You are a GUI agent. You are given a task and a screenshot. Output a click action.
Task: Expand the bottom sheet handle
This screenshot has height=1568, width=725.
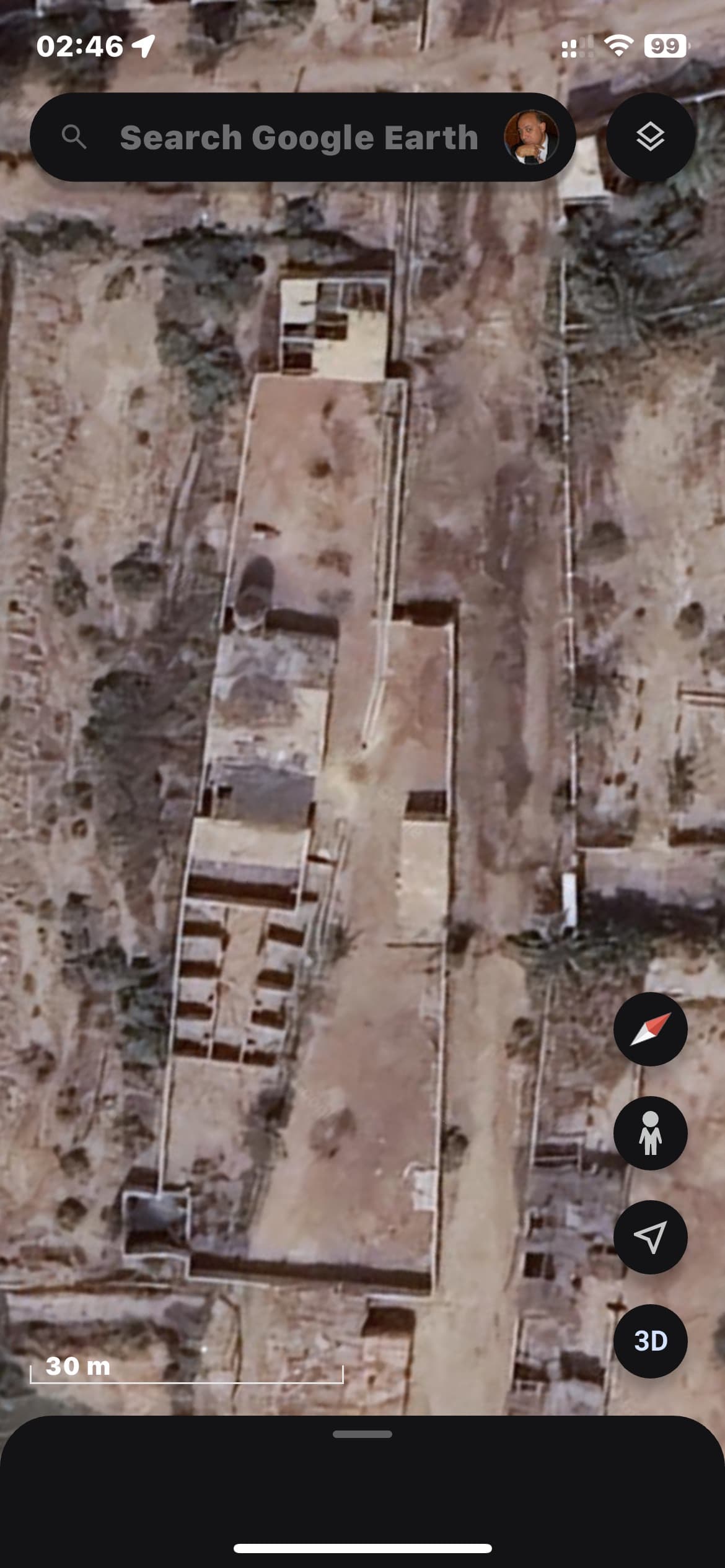point(362,1434)
